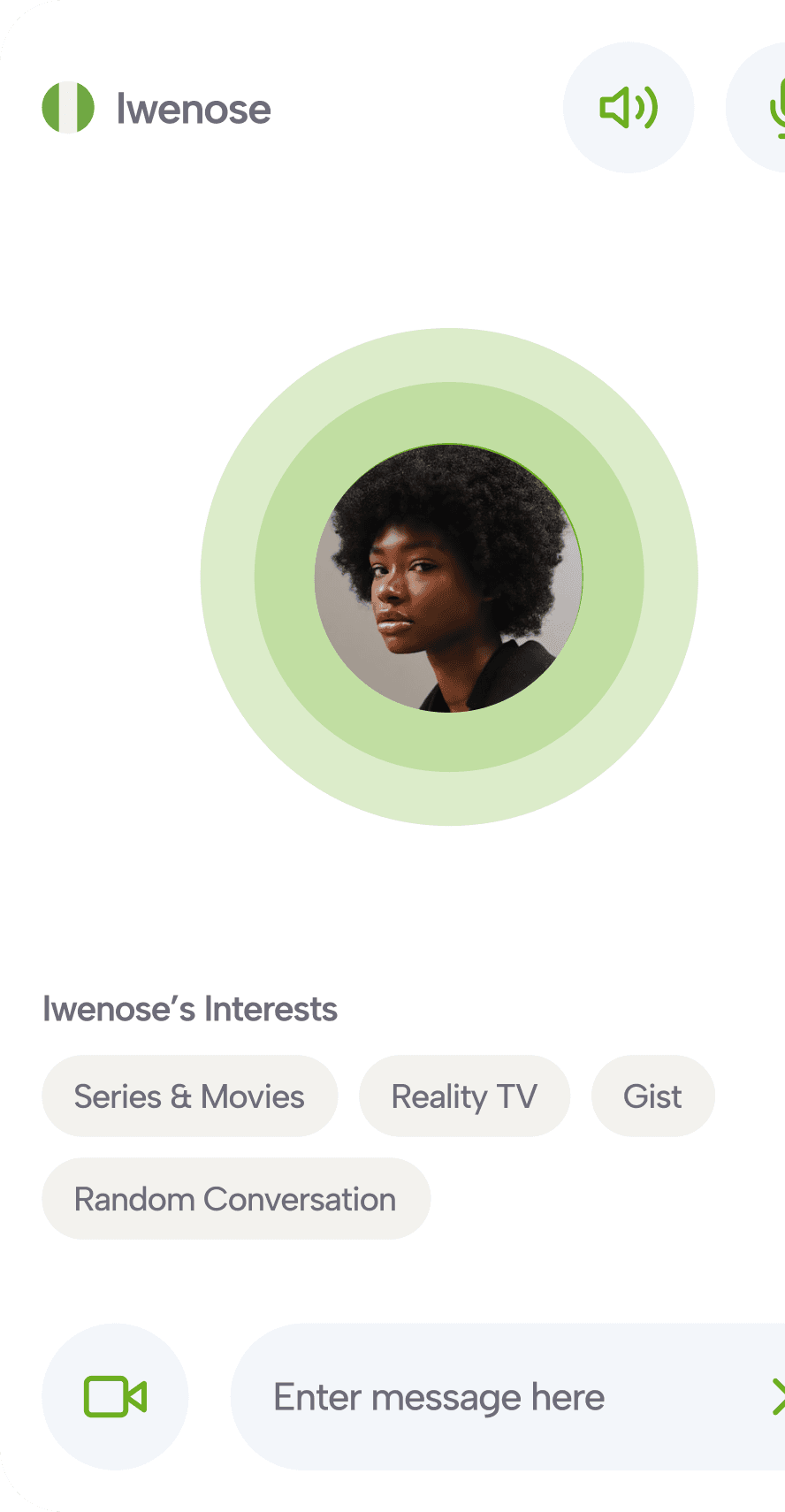Start a video call with the camera button
The image size is (785, 1512).
[x=115, y=1397]
